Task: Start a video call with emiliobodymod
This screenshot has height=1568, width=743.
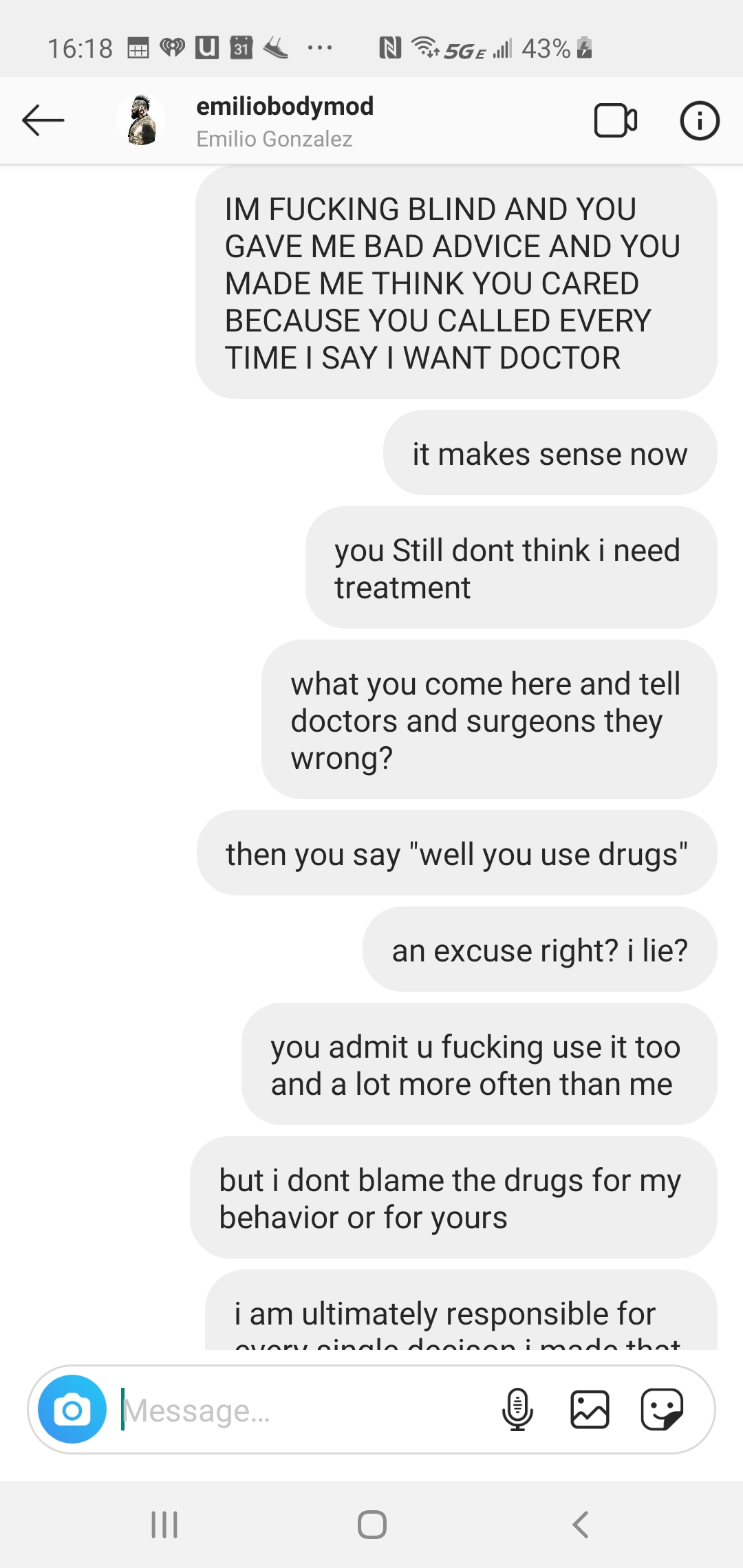Action: pos(615,120)
